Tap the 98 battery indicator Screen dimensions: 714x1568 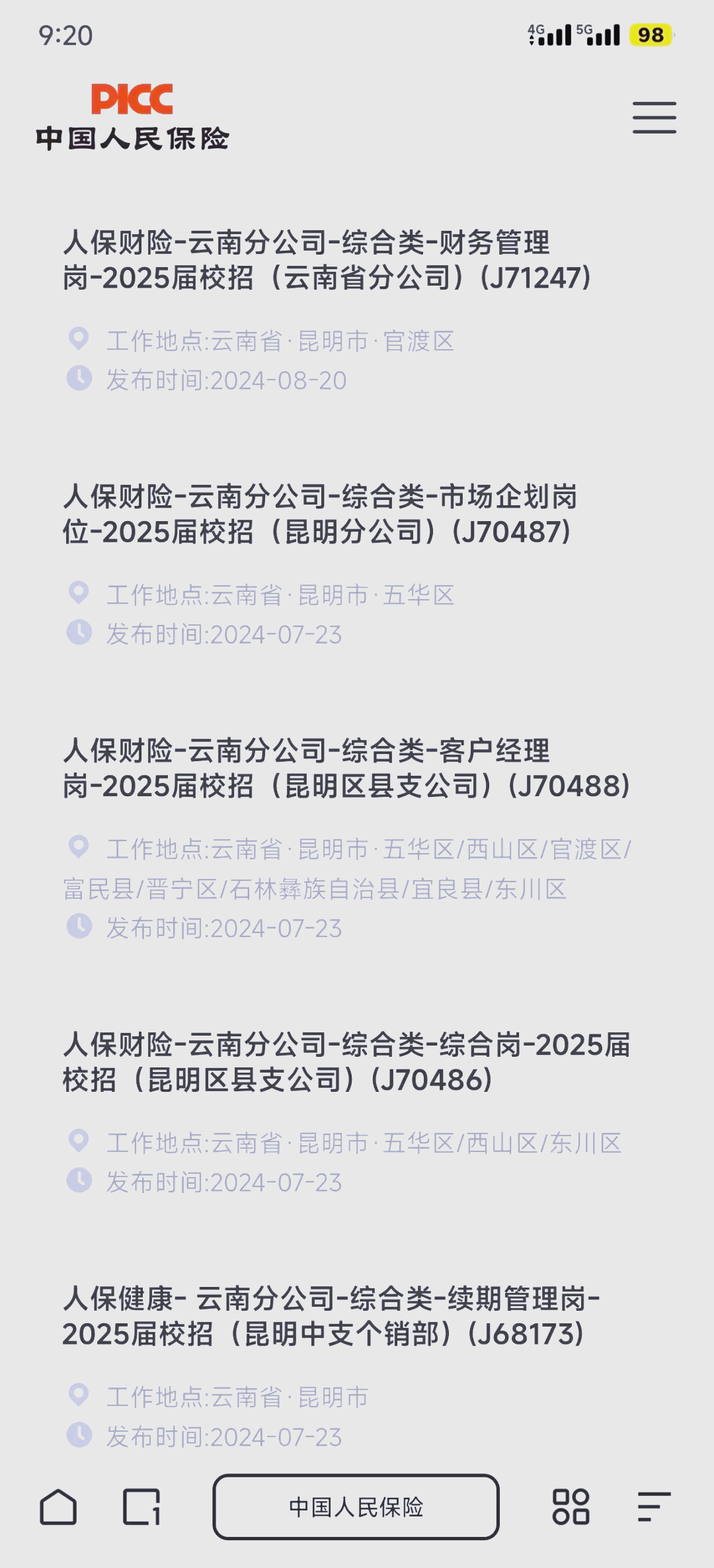(650, 35)
